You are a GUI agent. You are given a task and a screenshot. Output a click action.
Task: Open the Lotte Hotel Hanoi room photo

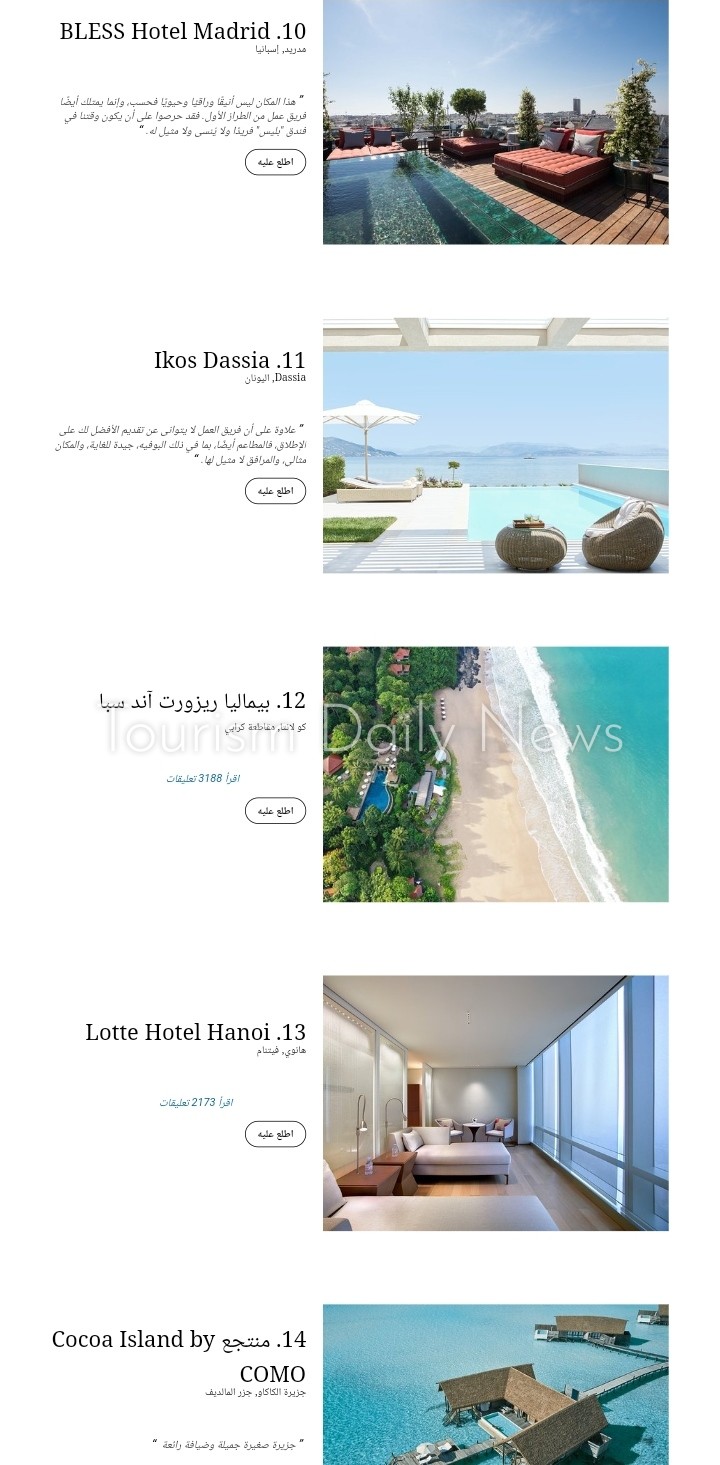495,1103
